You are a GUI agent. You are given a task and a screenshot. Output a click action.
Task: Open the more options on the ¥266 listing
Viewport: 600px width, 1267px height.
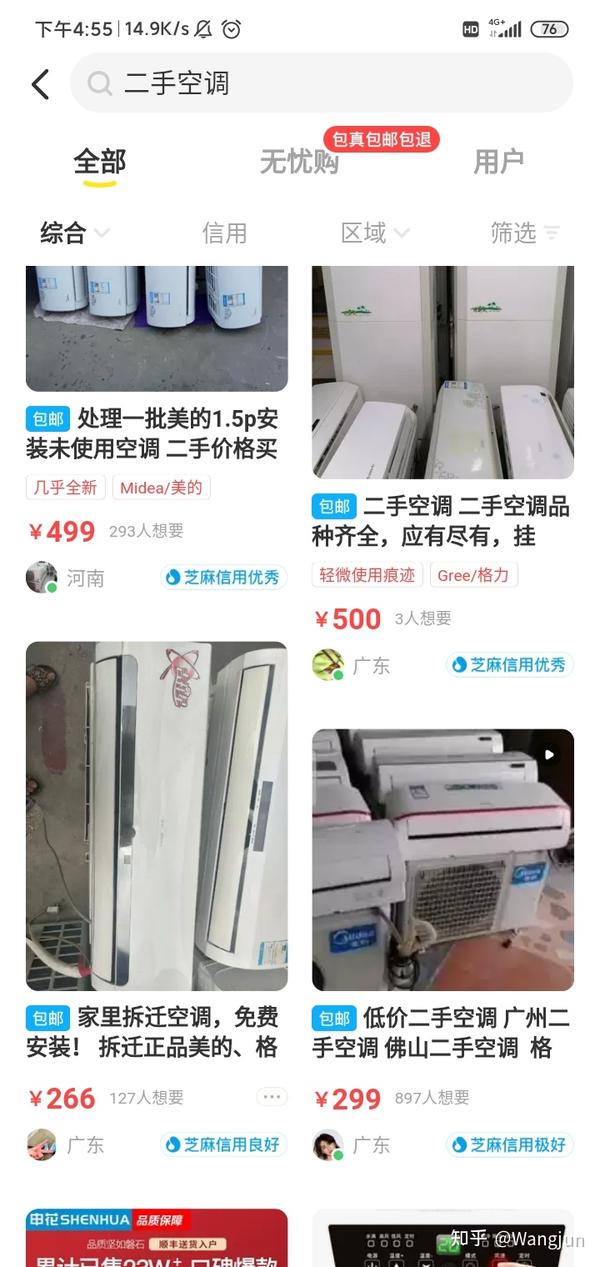tap(271, 1097)
